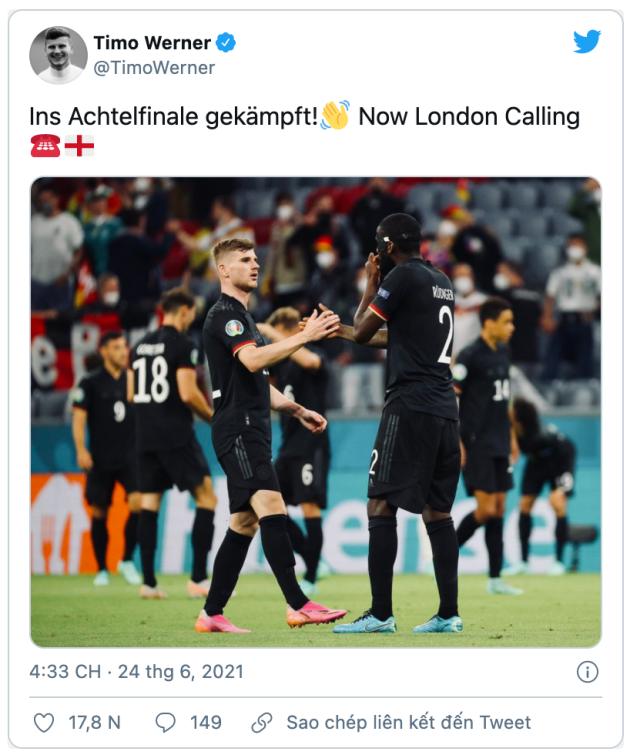Image resolution: width=630 pixels, height=755 pixels.
Task: Reply to the tweet with 149 comments
Action: click(x=166, y=722)
